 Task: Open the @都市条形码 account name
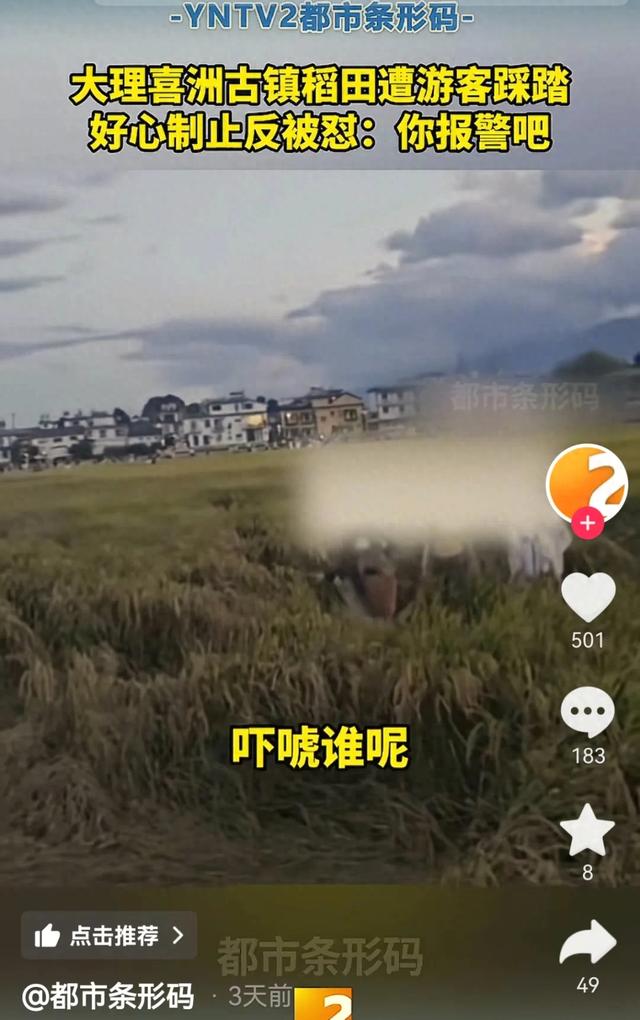click(x=108, y=997)
